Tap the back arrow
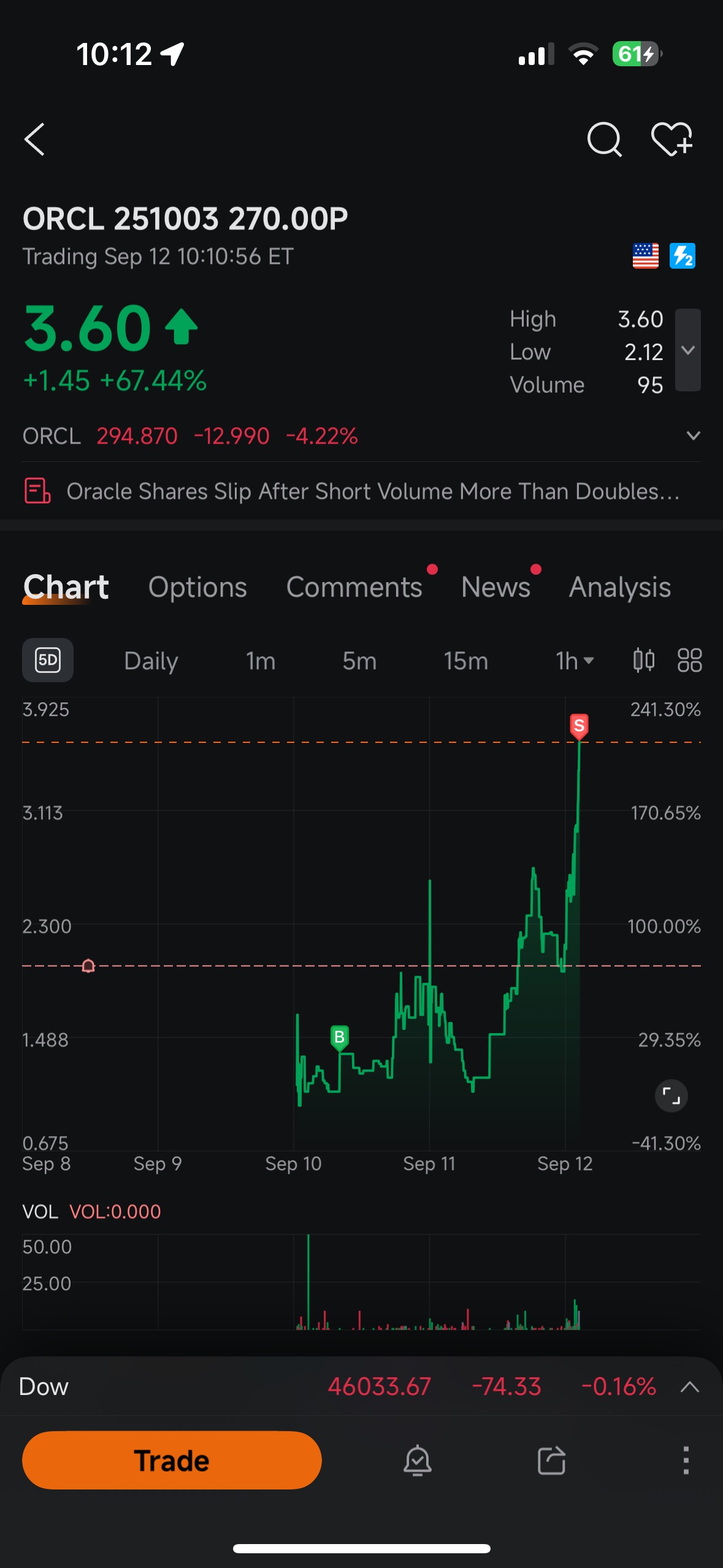This screenshot has height=1568, width=723. point(34,140)
